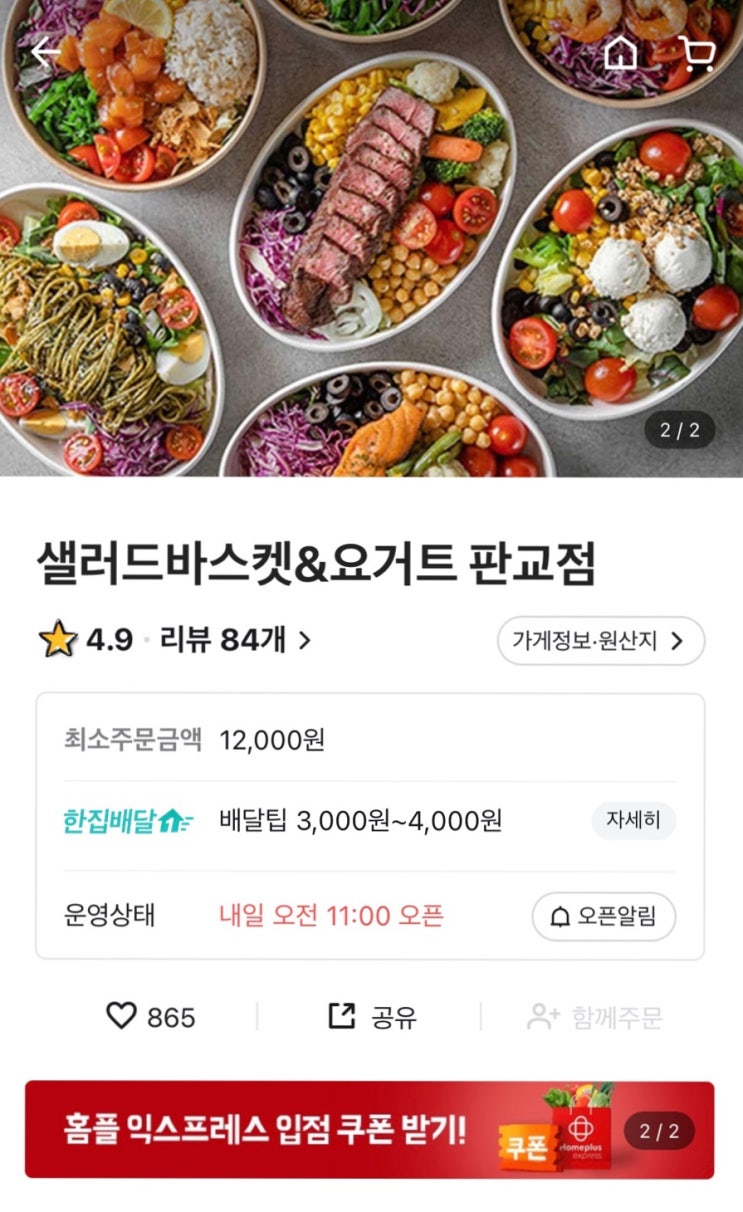Open the shopping cart
The image size is (743, 1212).
pyautogui.click(x=696, y=53)
